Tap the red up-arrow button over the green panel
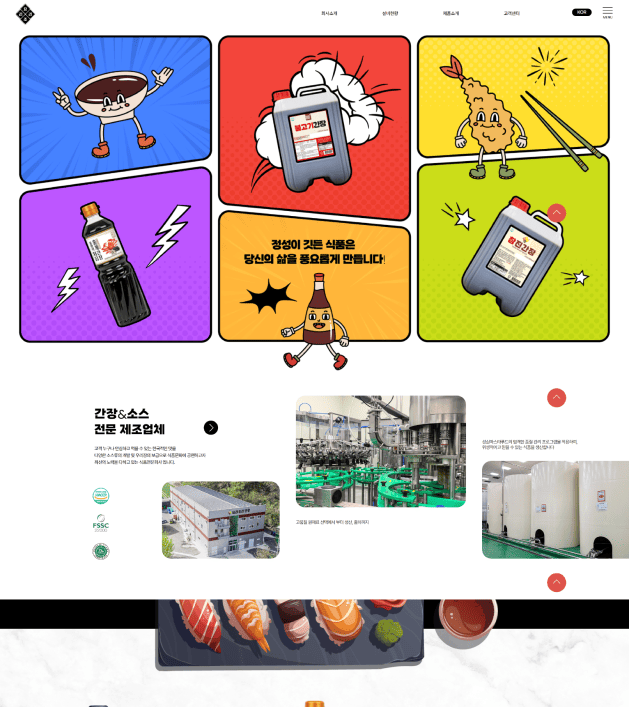 [557, 213]
